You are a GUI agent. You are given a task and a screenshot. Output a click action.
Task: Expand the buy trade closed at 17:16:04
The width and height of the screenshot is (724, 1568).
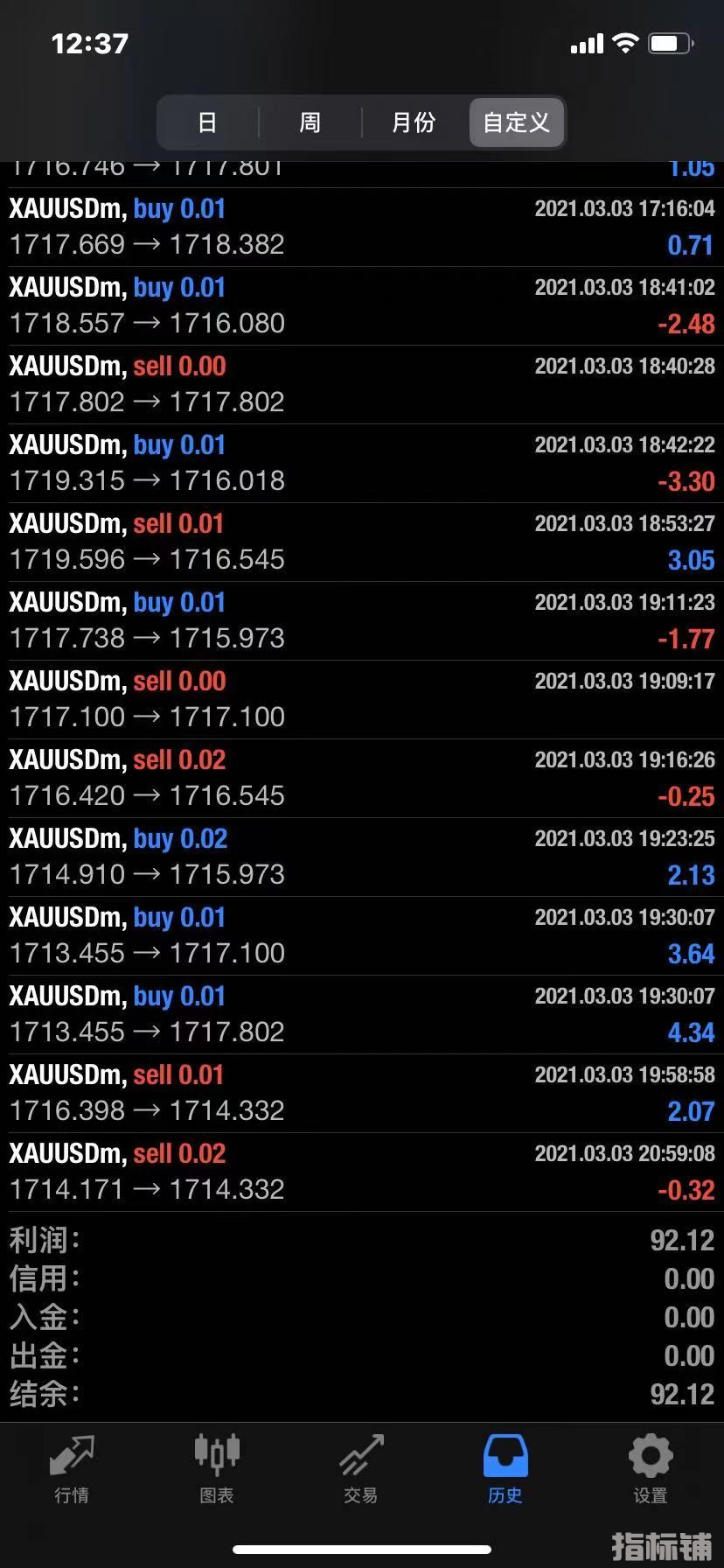(x=362, y=227)
